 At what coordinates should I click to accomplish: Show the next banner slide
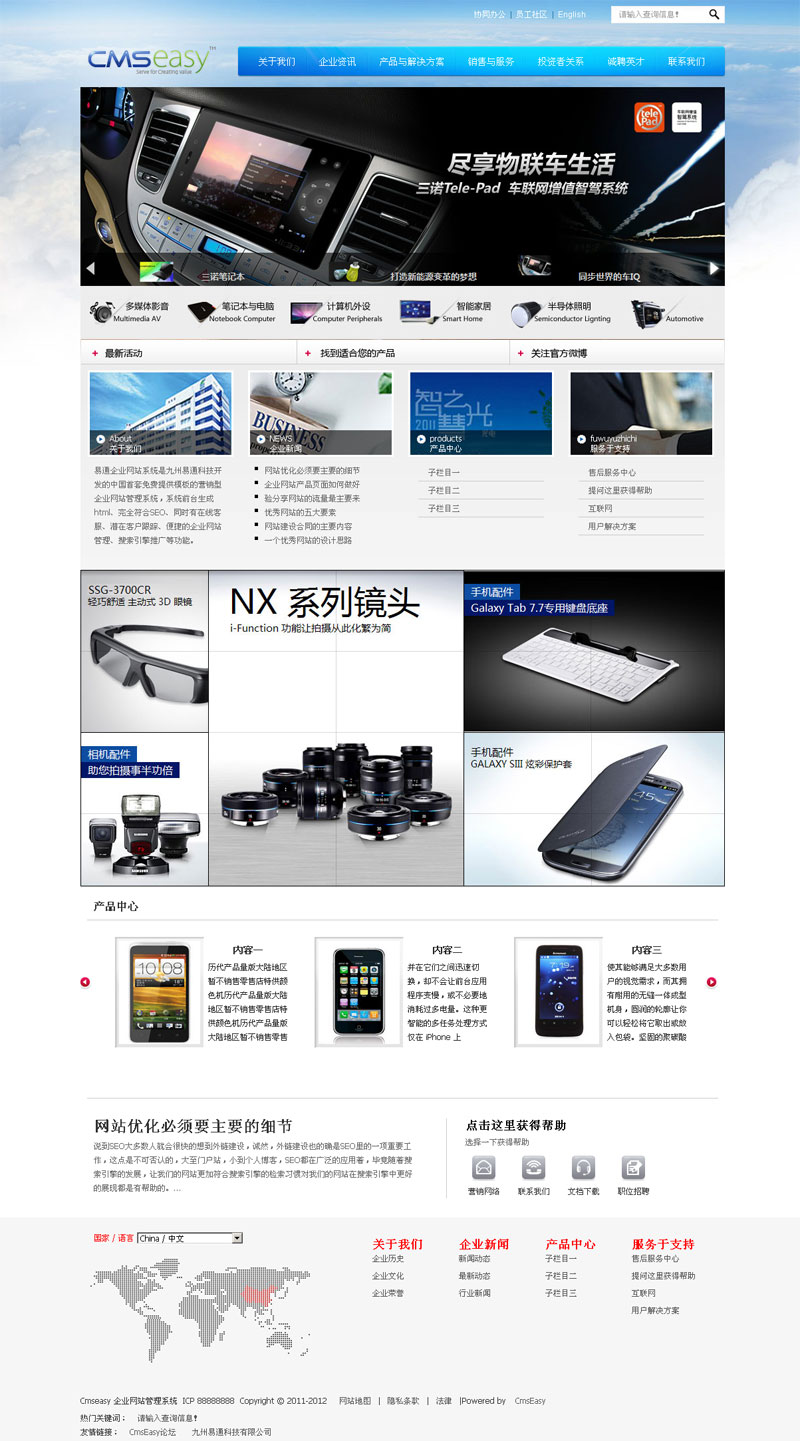(714, 268)
